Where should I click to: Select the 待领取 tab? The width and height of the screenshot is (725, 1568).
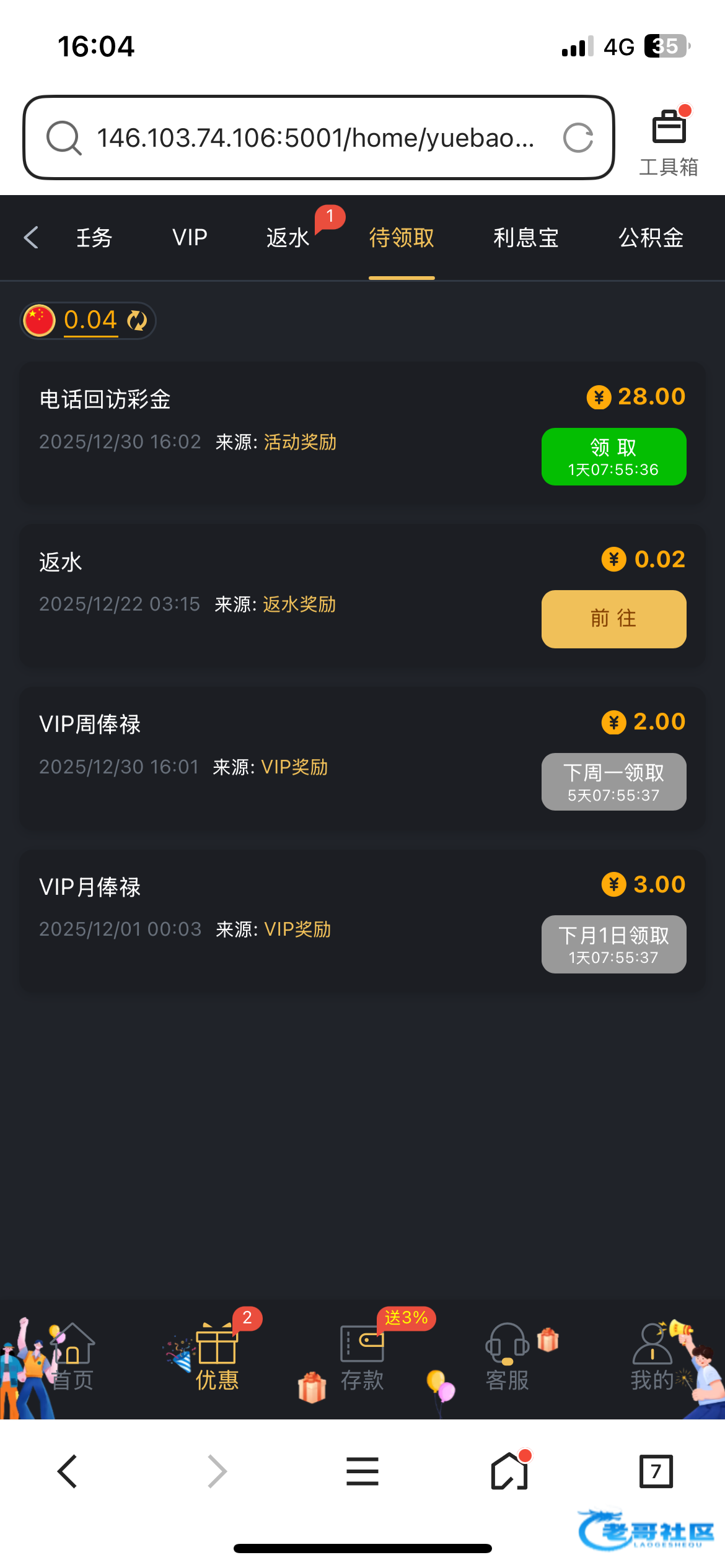[402, 238]
